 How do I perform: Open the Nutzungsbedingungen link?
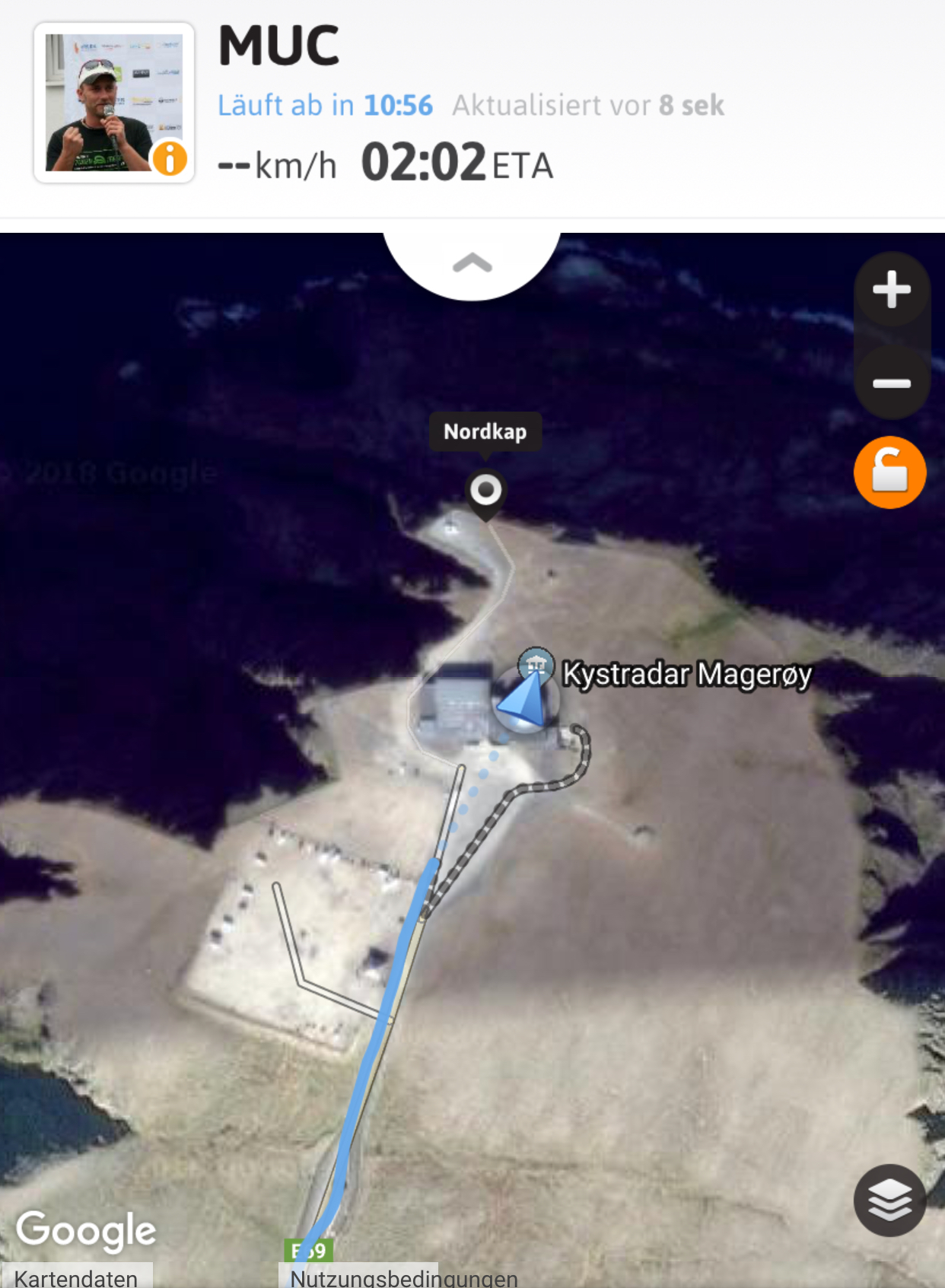pos(403,1277)
